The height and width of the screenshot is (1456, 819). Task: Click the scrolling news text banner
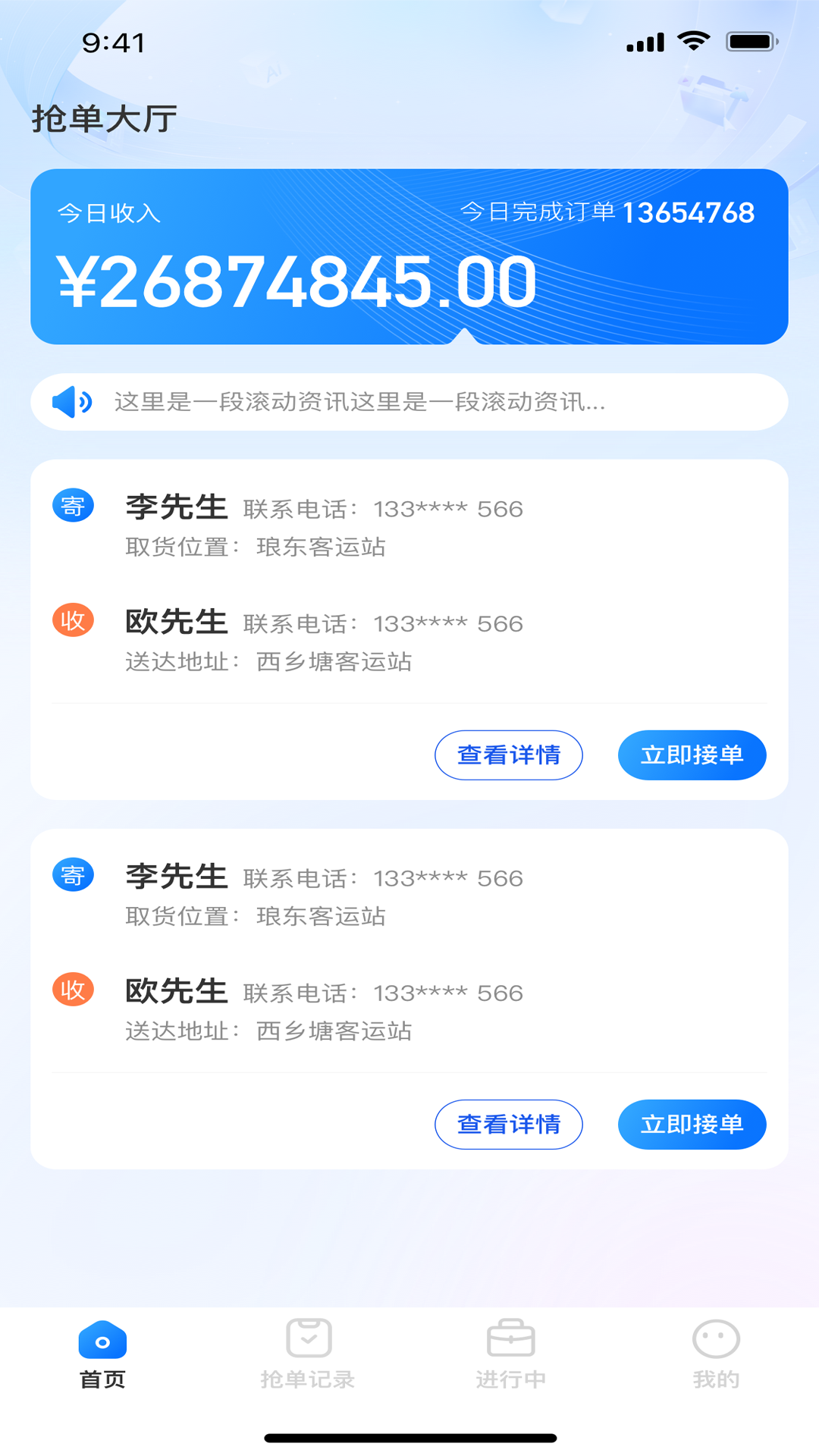pyautogui.click(x=356, y=401)
